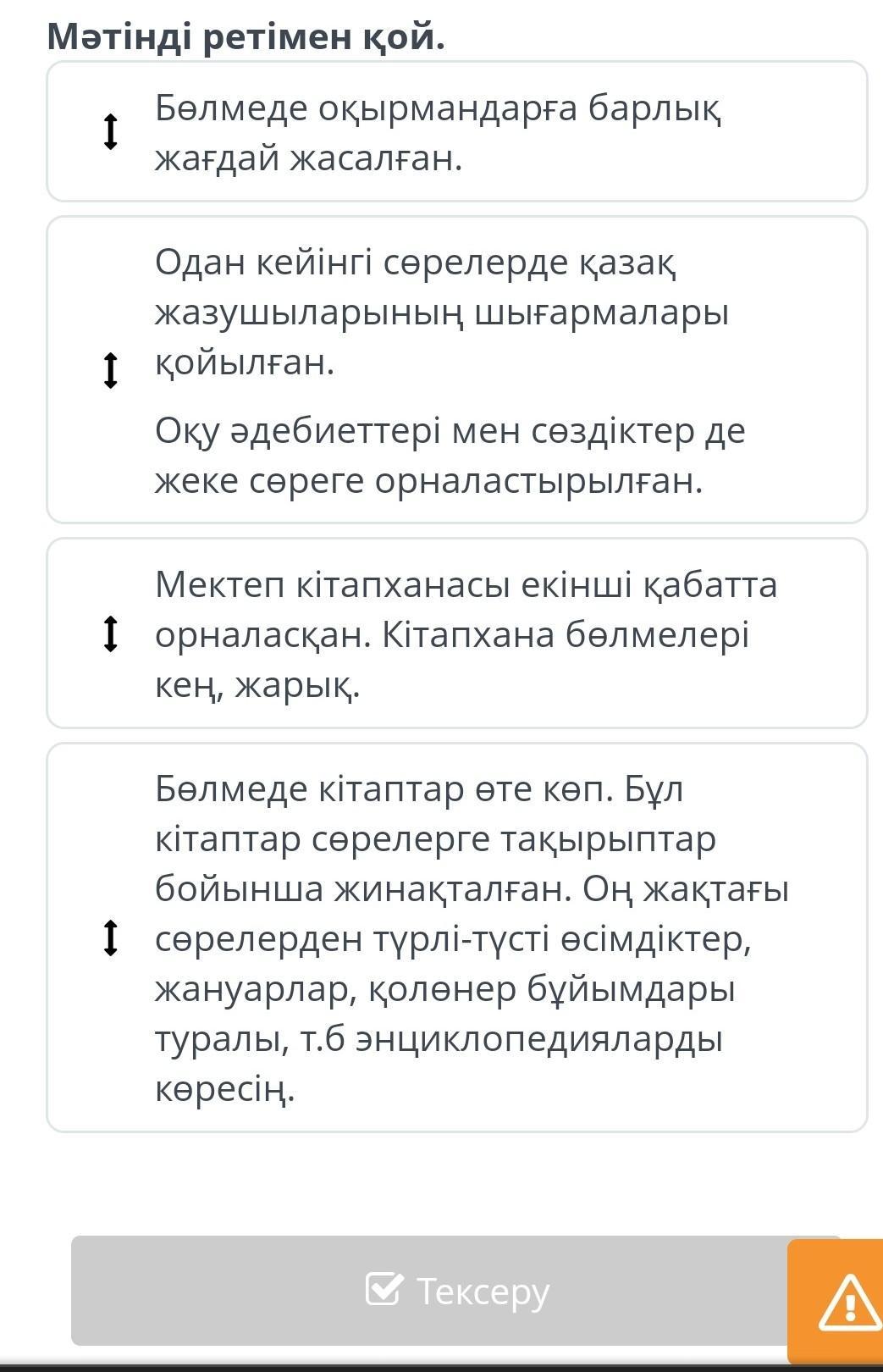
Task: Select the card 'Бөлмеде кітаптар өте көп'
Action: click(457, 938)
